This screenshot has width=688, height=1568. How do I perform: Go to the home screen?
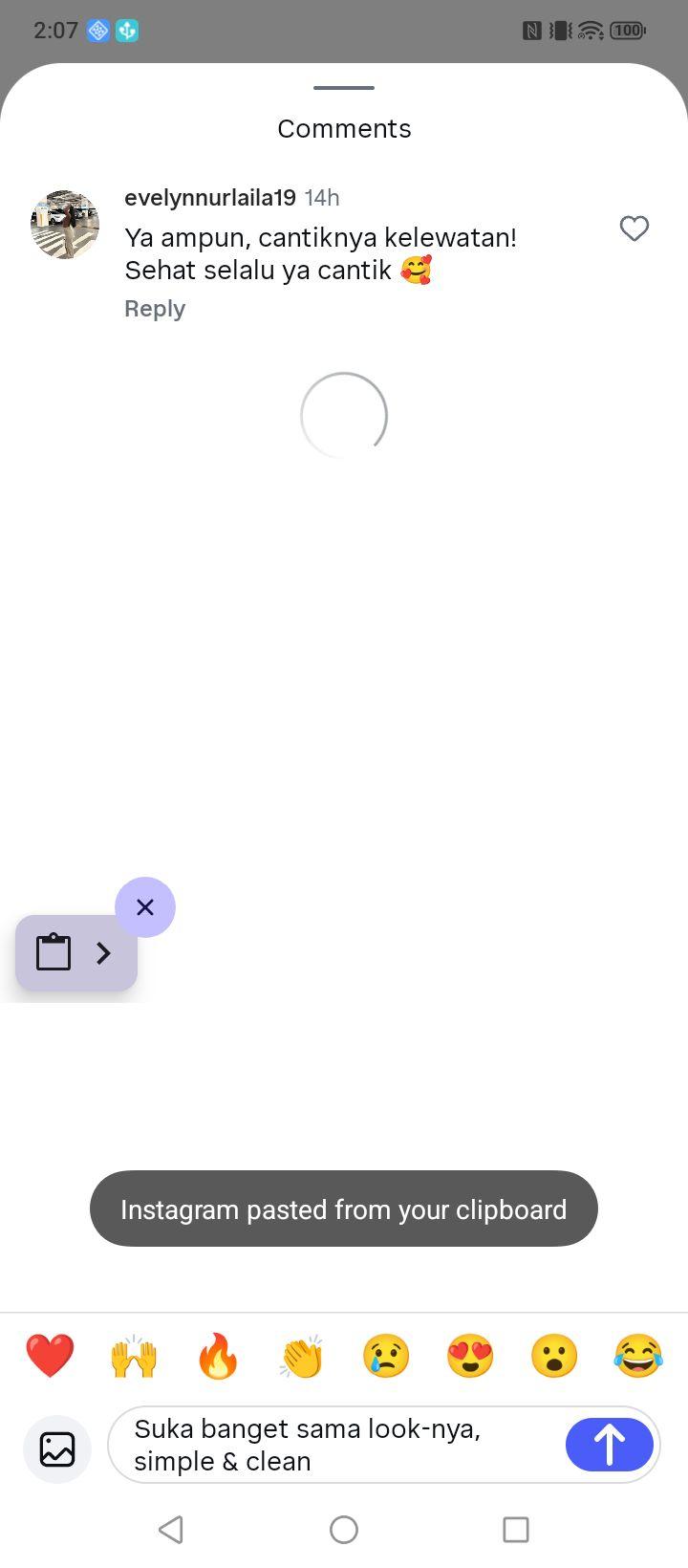[x=344, y=1530]
